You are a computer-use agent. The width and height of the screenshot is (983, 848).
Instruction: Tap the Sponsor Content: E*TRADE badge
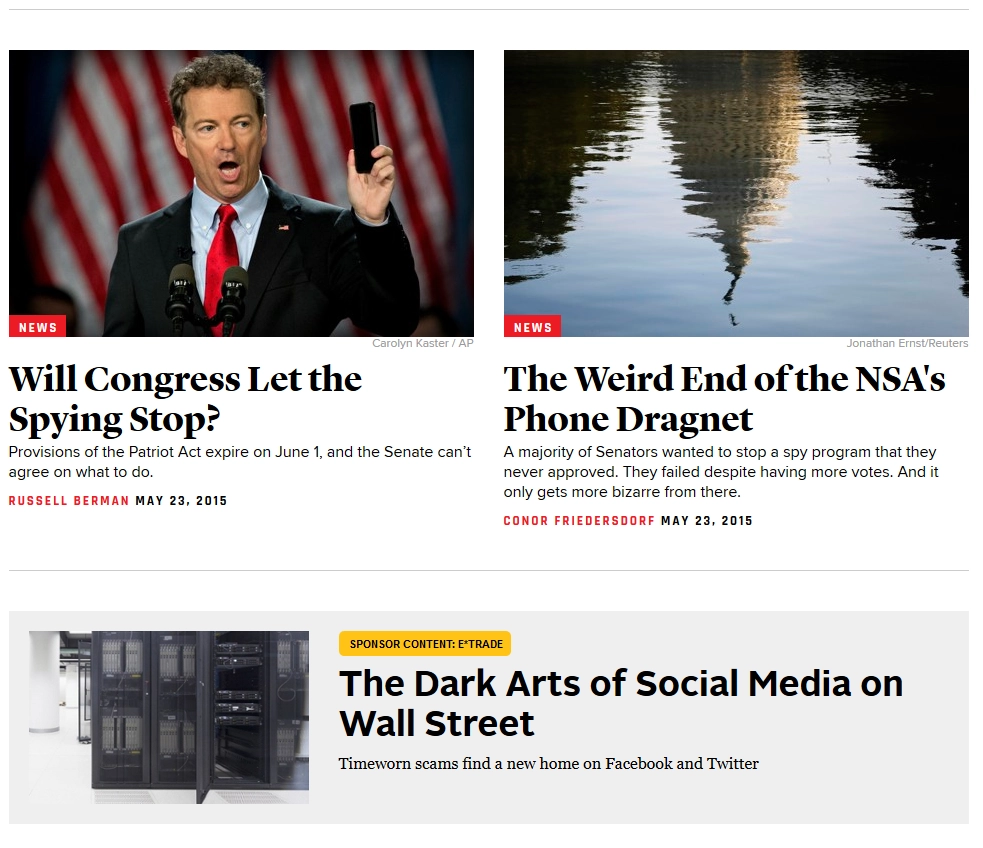click(x=425, y=644)
